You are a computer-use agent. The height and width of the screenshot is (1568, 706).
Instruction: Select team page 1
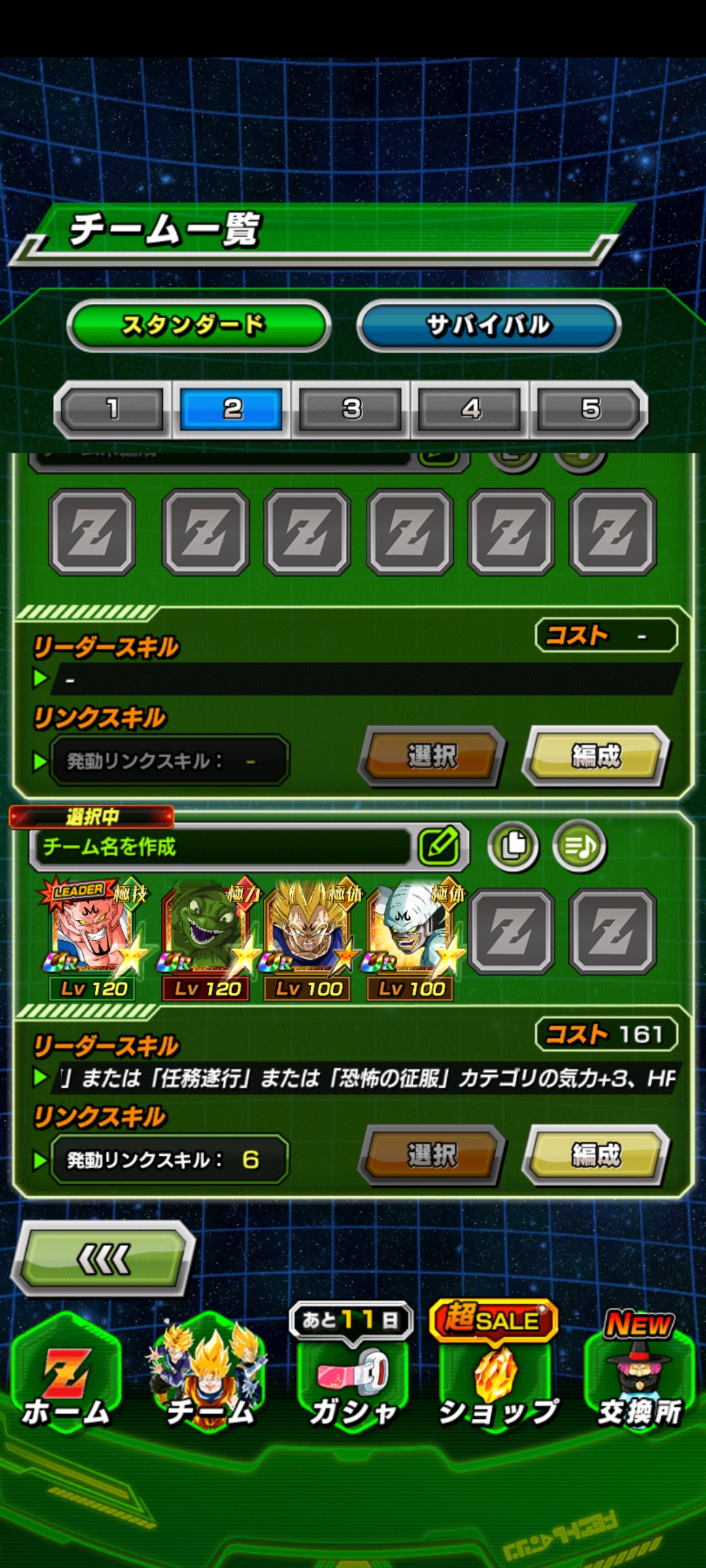point(112,409)
